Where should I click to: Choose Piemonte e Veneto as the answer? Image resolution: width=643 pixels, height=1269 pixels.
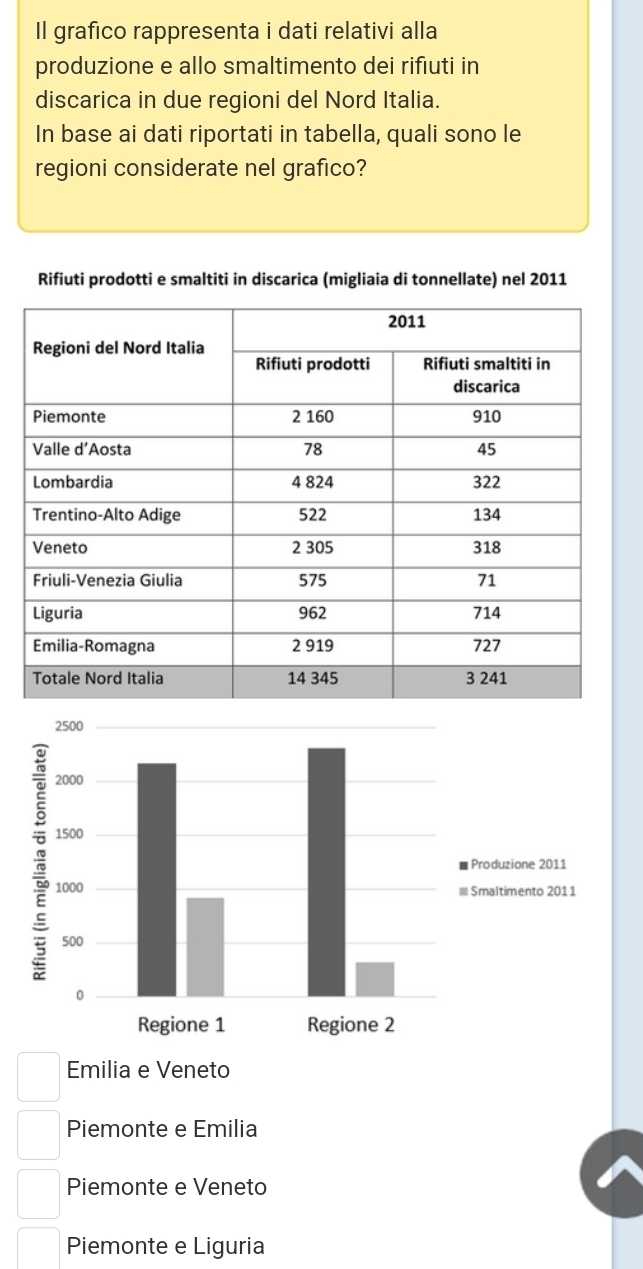click(x=39, y=1190)
